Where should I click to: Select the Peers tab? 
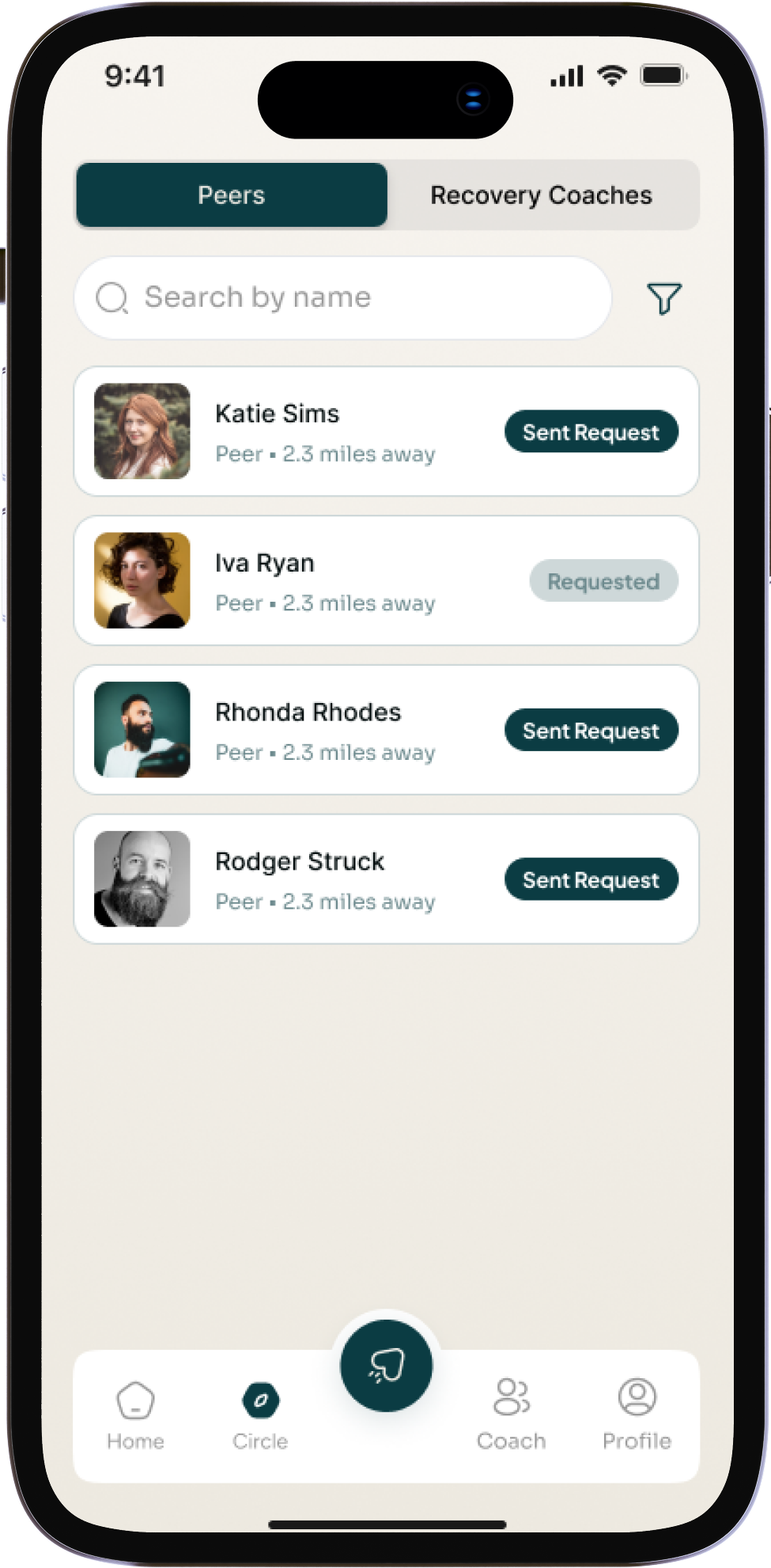(x=232, y=195)
